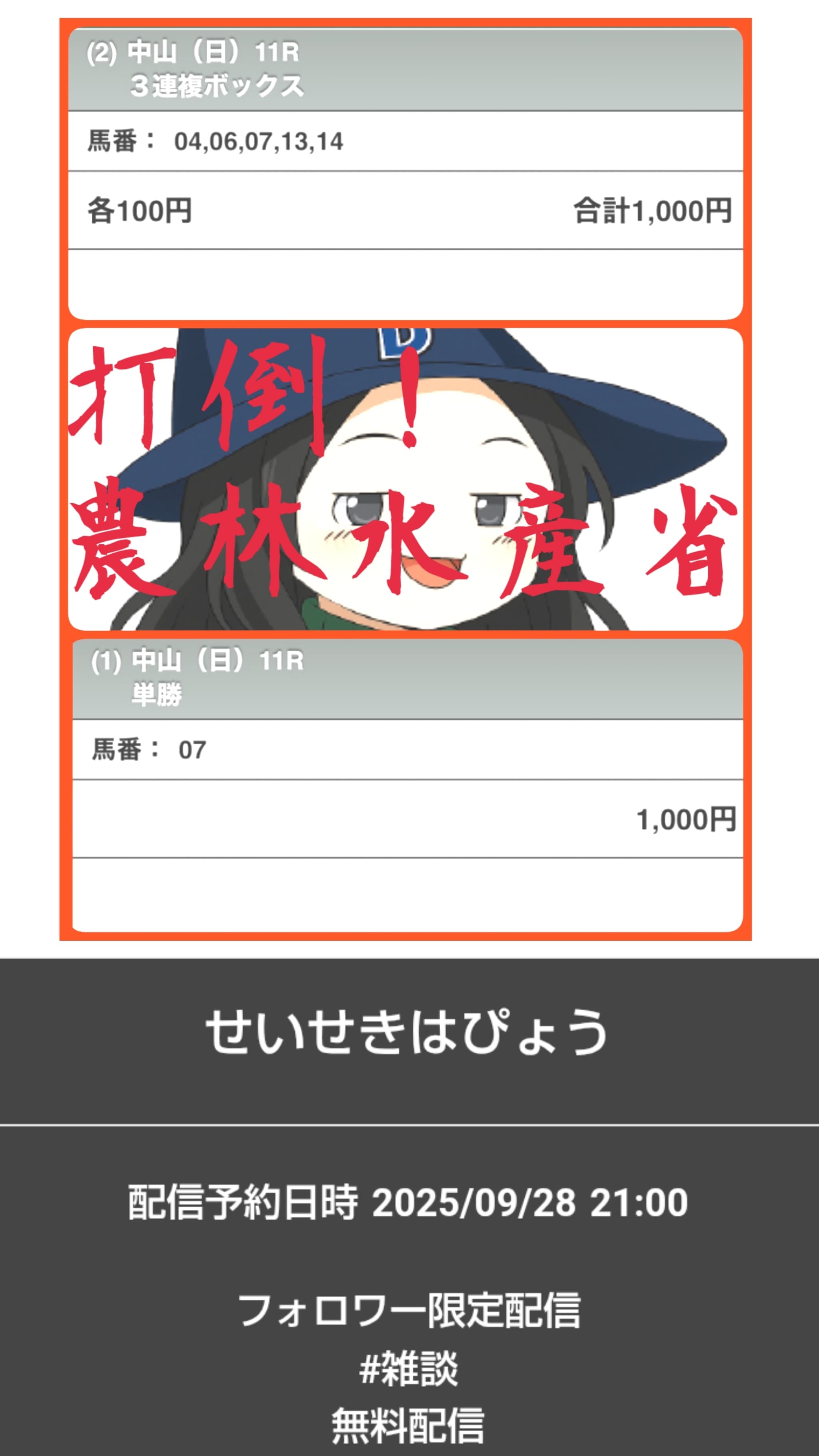
Task: Open the stream thumbnail image
Action: [x=405, y=479]
